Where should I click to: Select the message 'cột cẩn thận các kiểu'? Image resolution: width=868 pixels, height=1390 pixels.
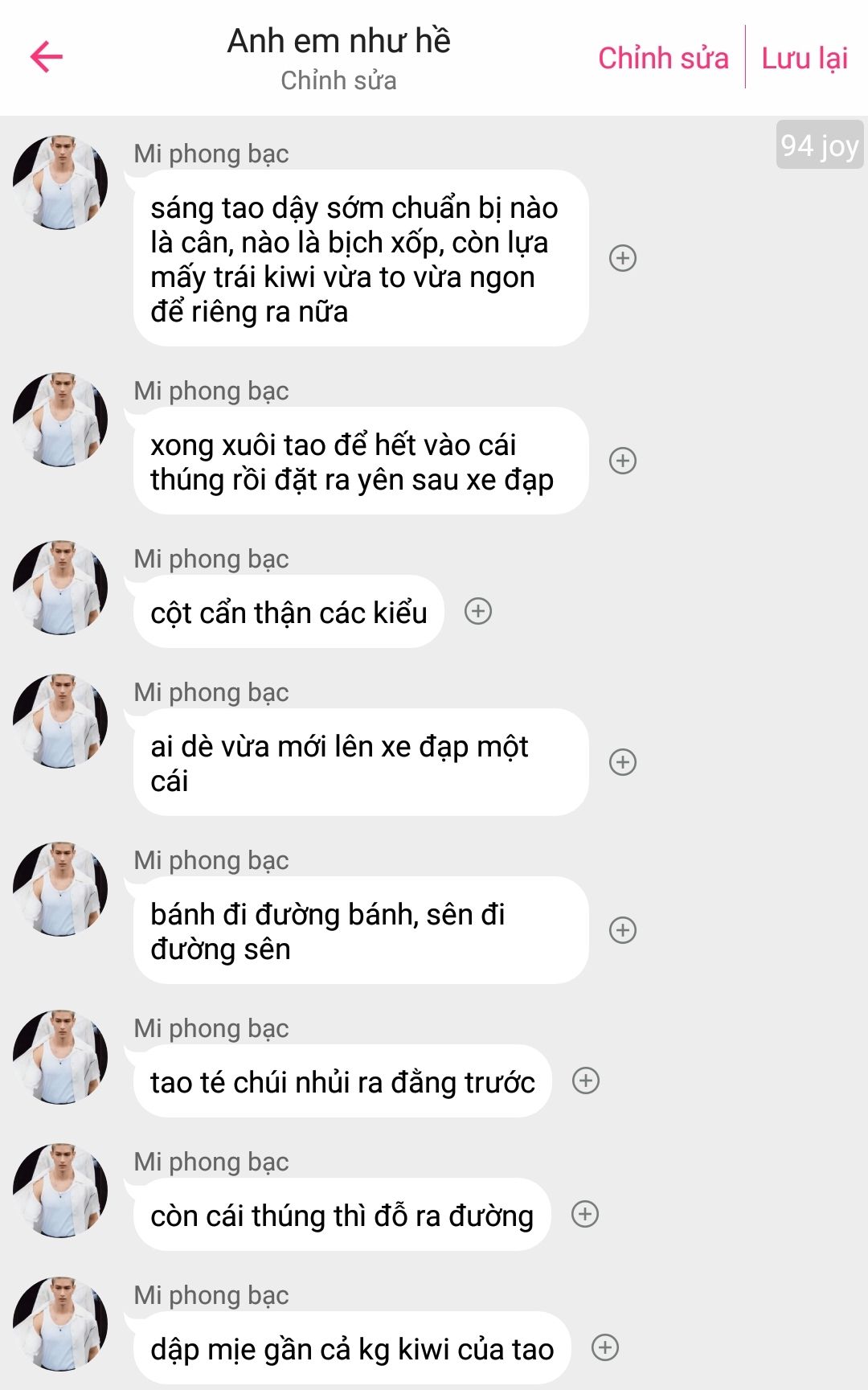289,613
